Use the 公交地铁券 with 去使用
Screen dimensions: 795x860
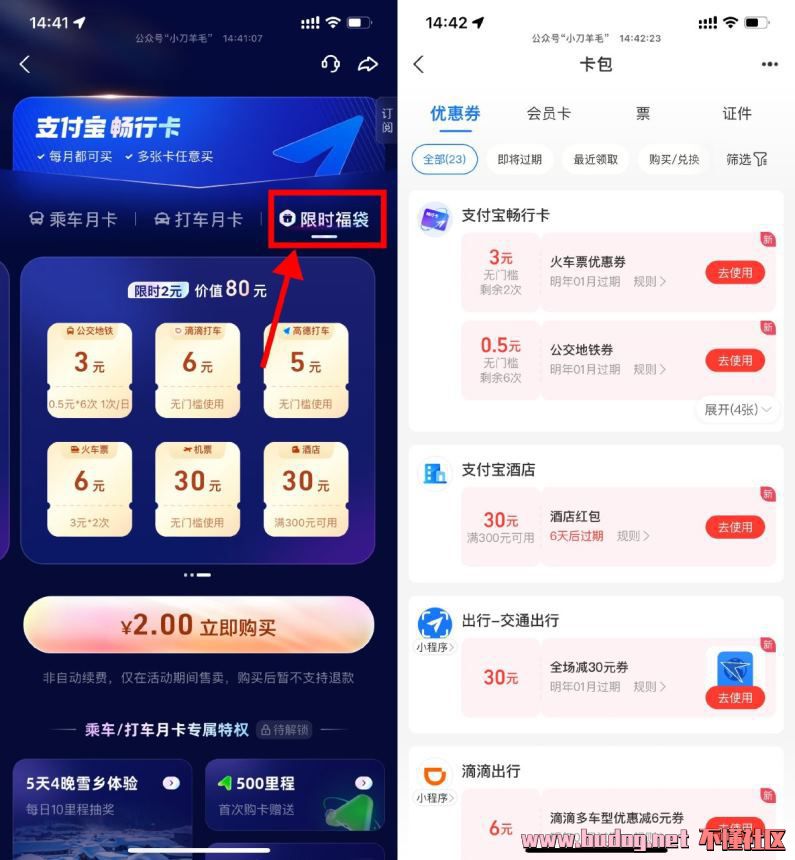point(735,360)
